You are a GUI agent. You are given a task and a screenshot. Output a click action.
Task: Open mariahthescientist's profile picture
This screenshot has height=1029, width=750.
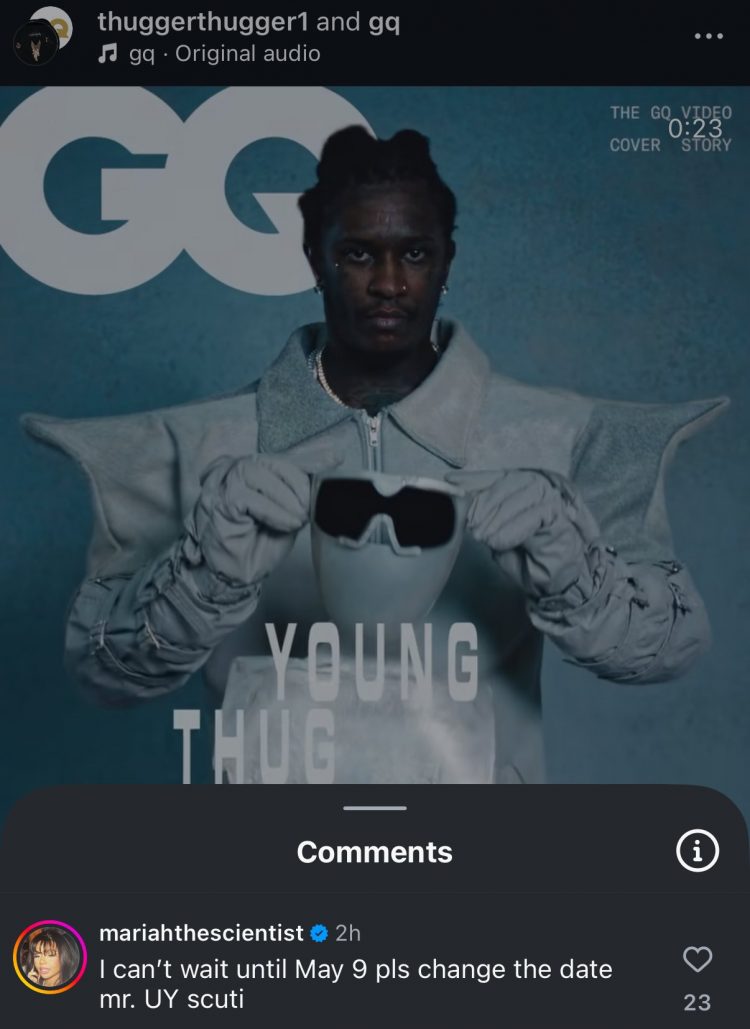click(49, 957)
